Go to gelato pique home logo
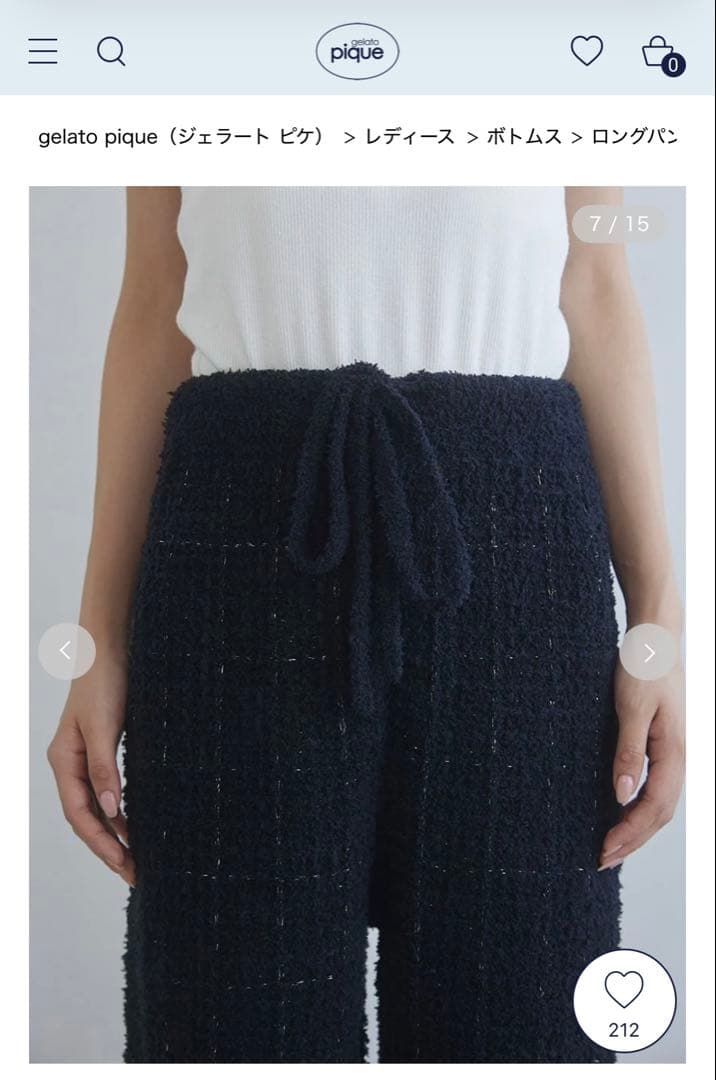 tap(358, 51)
